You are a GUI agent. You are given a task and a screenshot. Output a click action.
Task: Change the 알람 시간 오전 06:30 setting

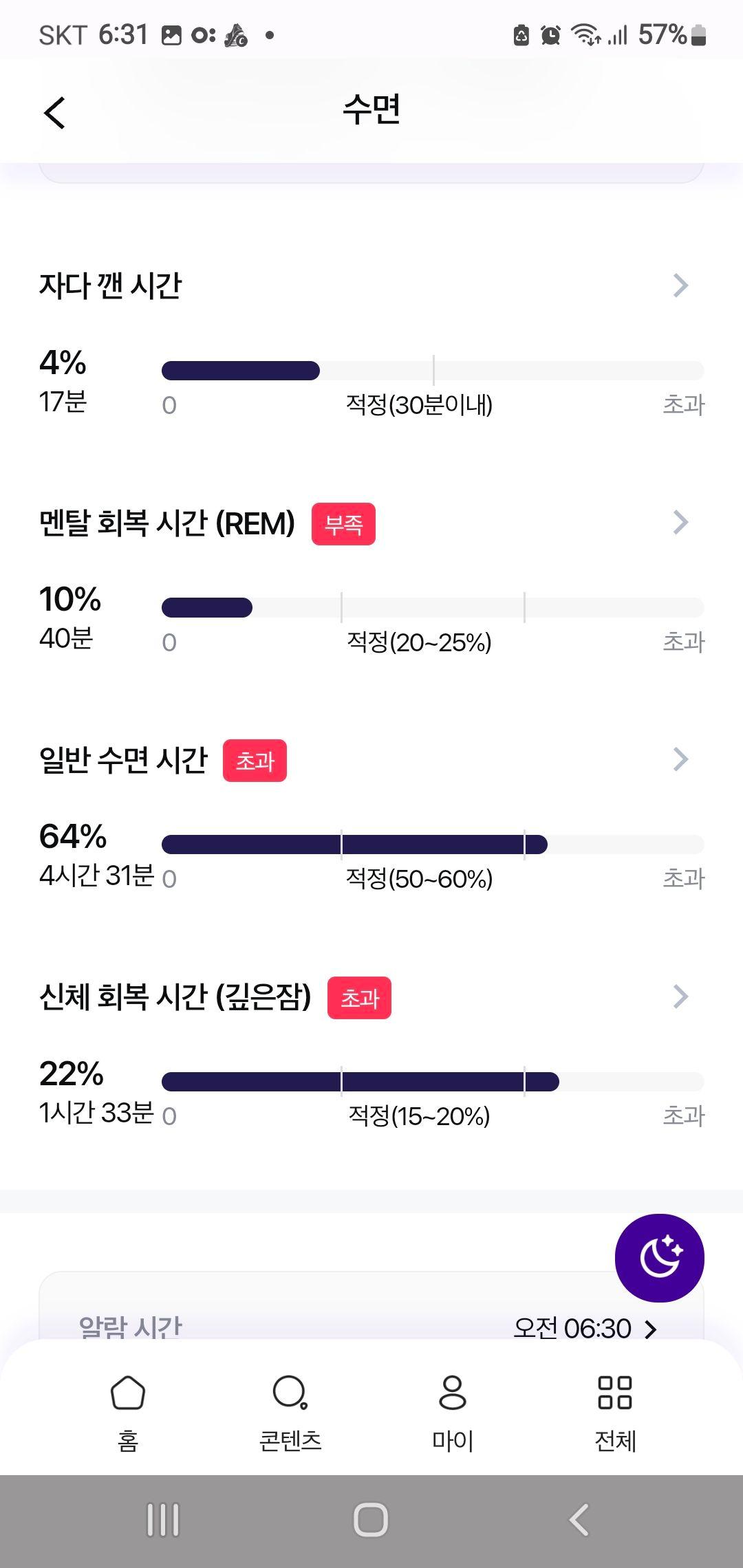pos(585,1328)
